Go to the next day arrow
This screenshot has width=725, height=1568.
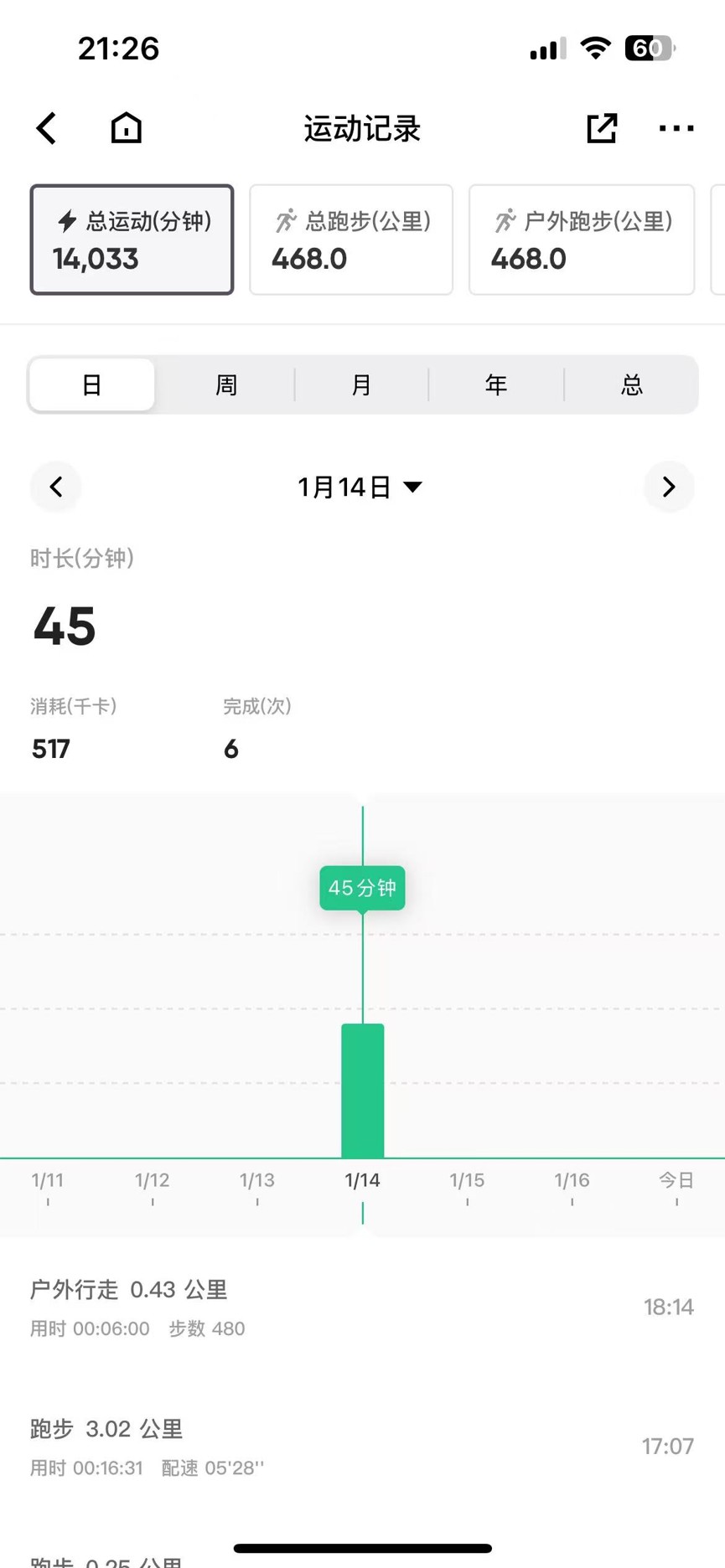tap(668, 487)
